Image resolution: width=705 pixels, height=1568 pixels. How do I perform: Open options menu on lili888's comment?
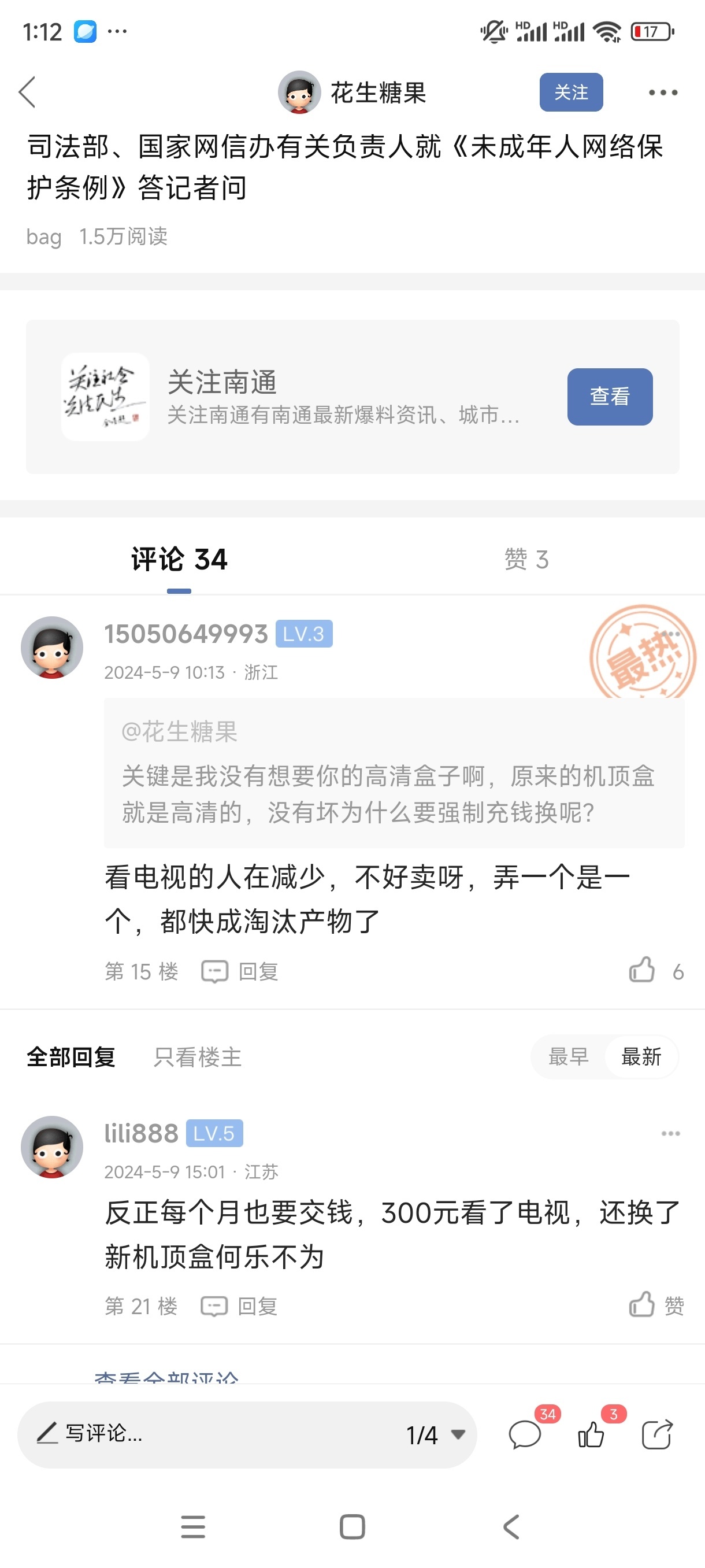670,1133
